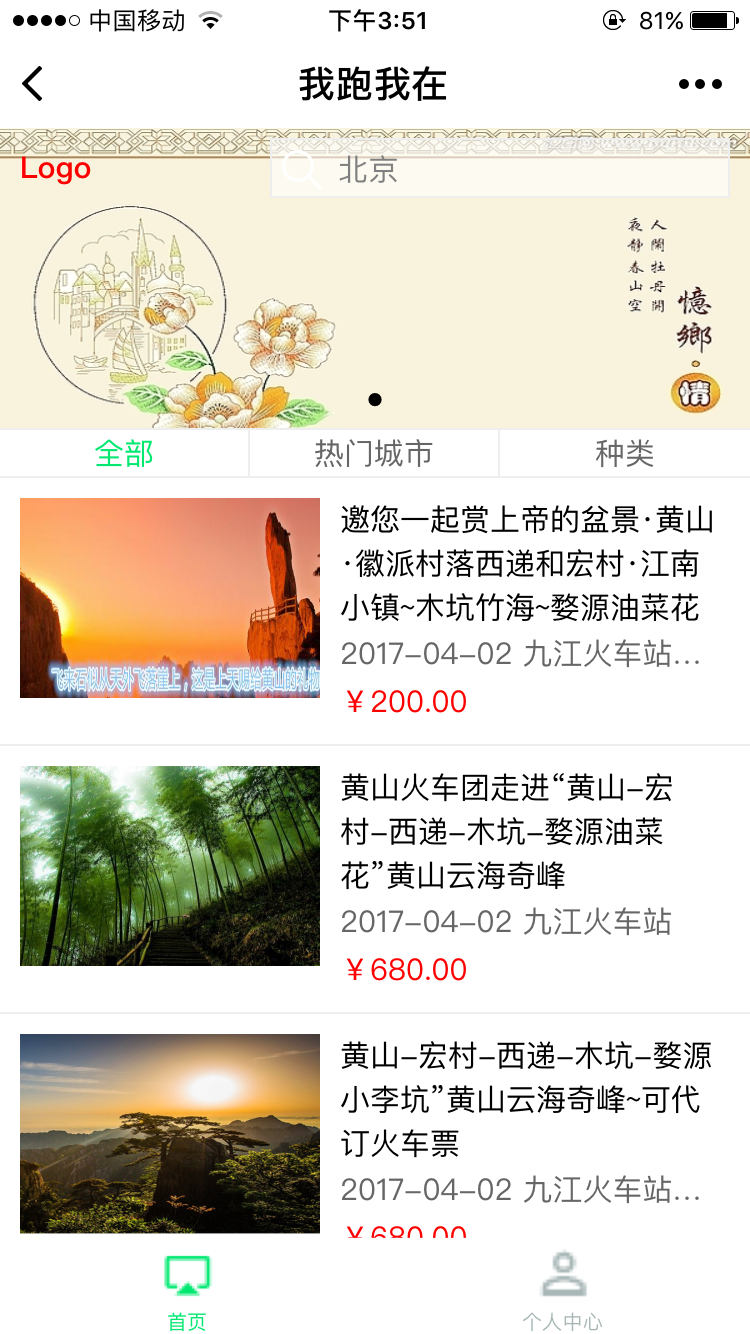750x1334 pixels.
Task: Switch to the 热门城市 tab
Action: [374, 454]
